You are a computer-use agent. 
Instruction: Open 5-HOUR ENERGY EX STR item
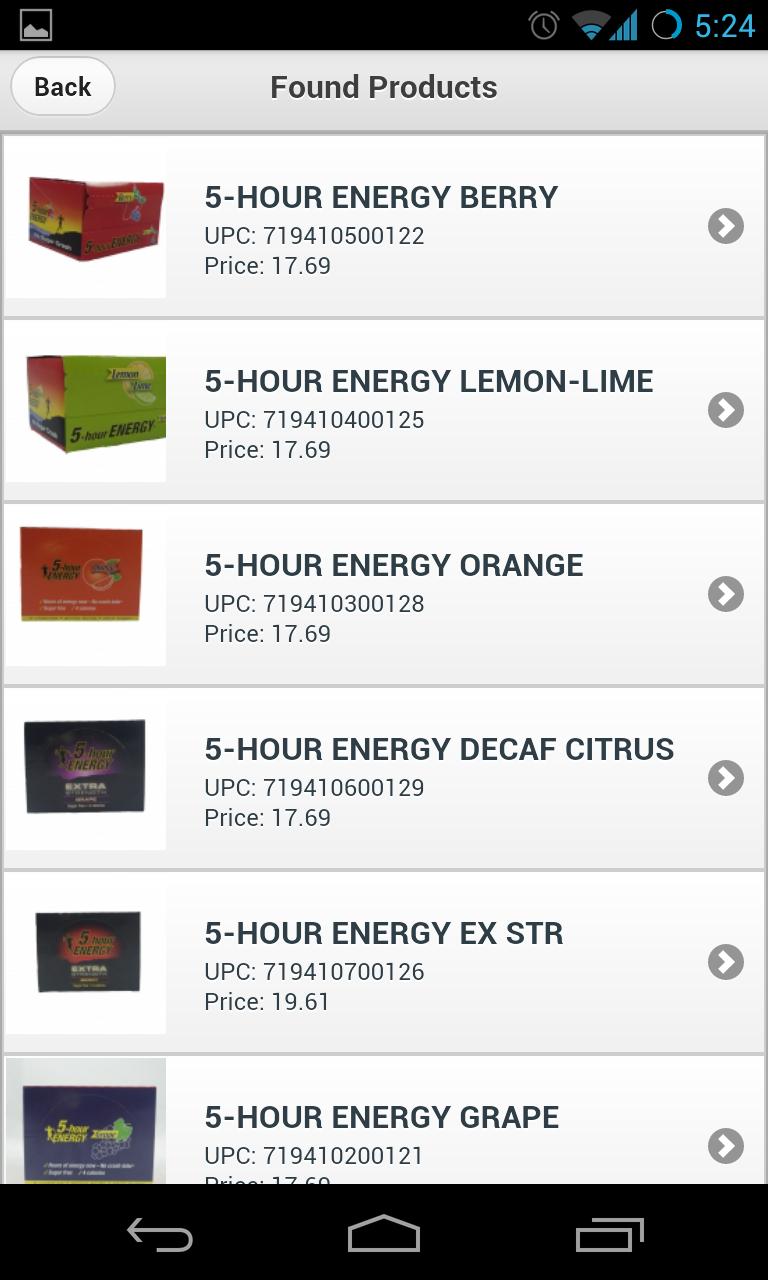click(x=384, y=963)
